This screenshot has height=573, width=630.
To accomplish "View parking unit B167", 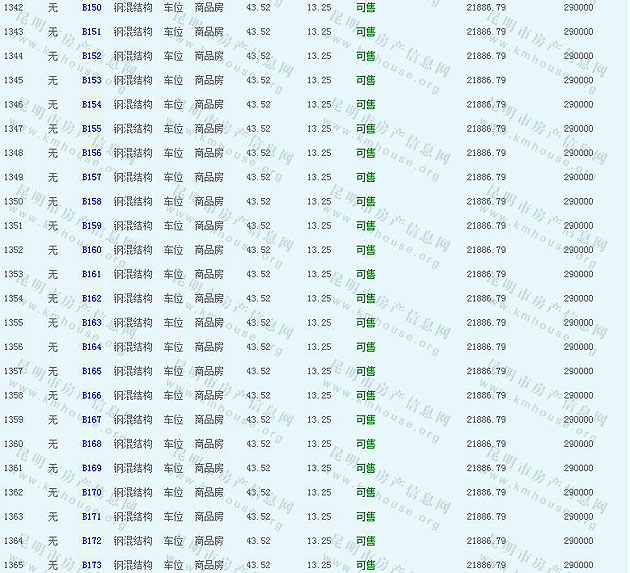I will 91,420.
